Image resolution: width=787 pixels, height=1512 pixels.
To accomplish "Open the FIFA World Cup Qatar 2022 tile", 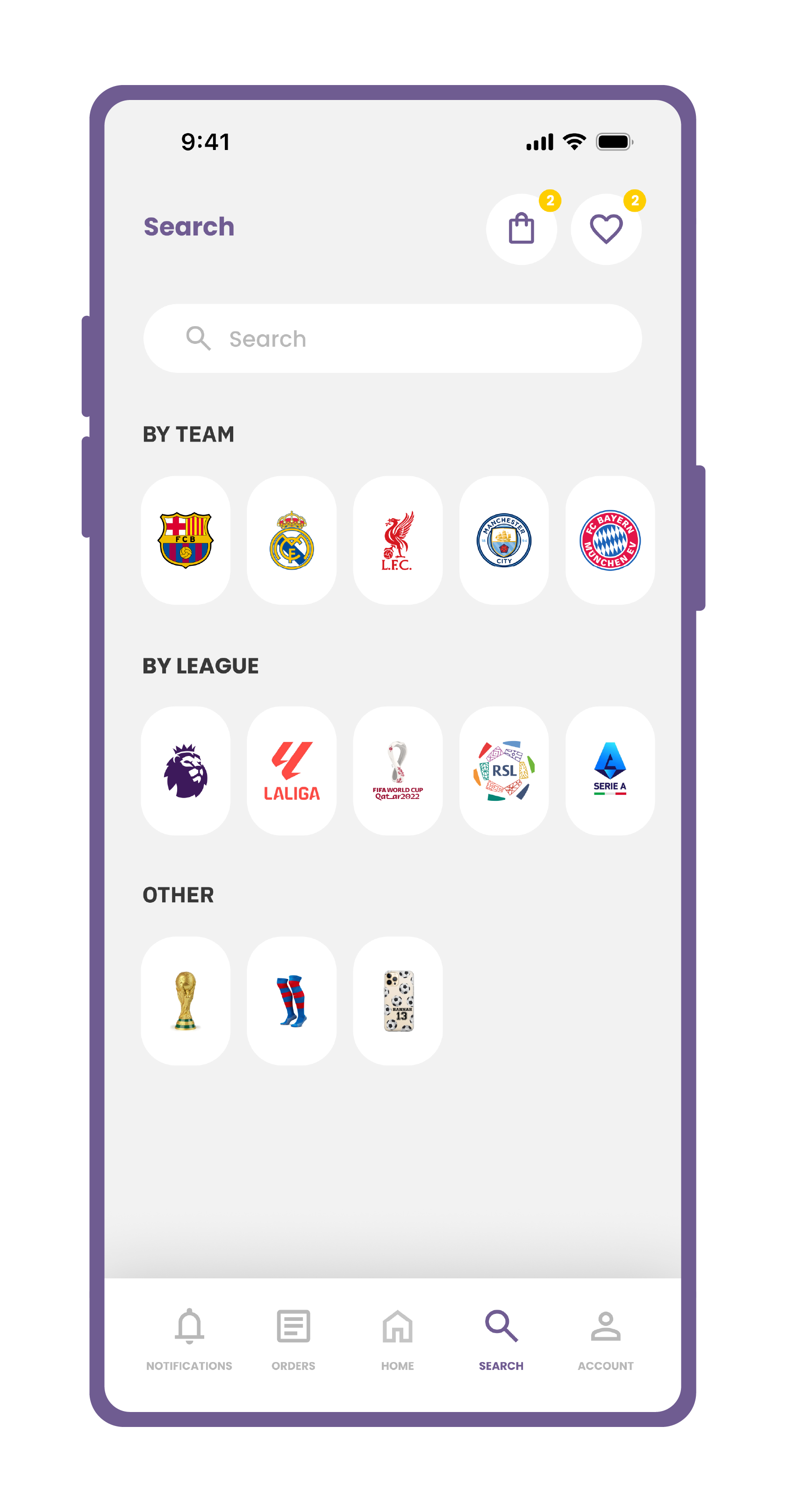I will click(x=398, y=770).
